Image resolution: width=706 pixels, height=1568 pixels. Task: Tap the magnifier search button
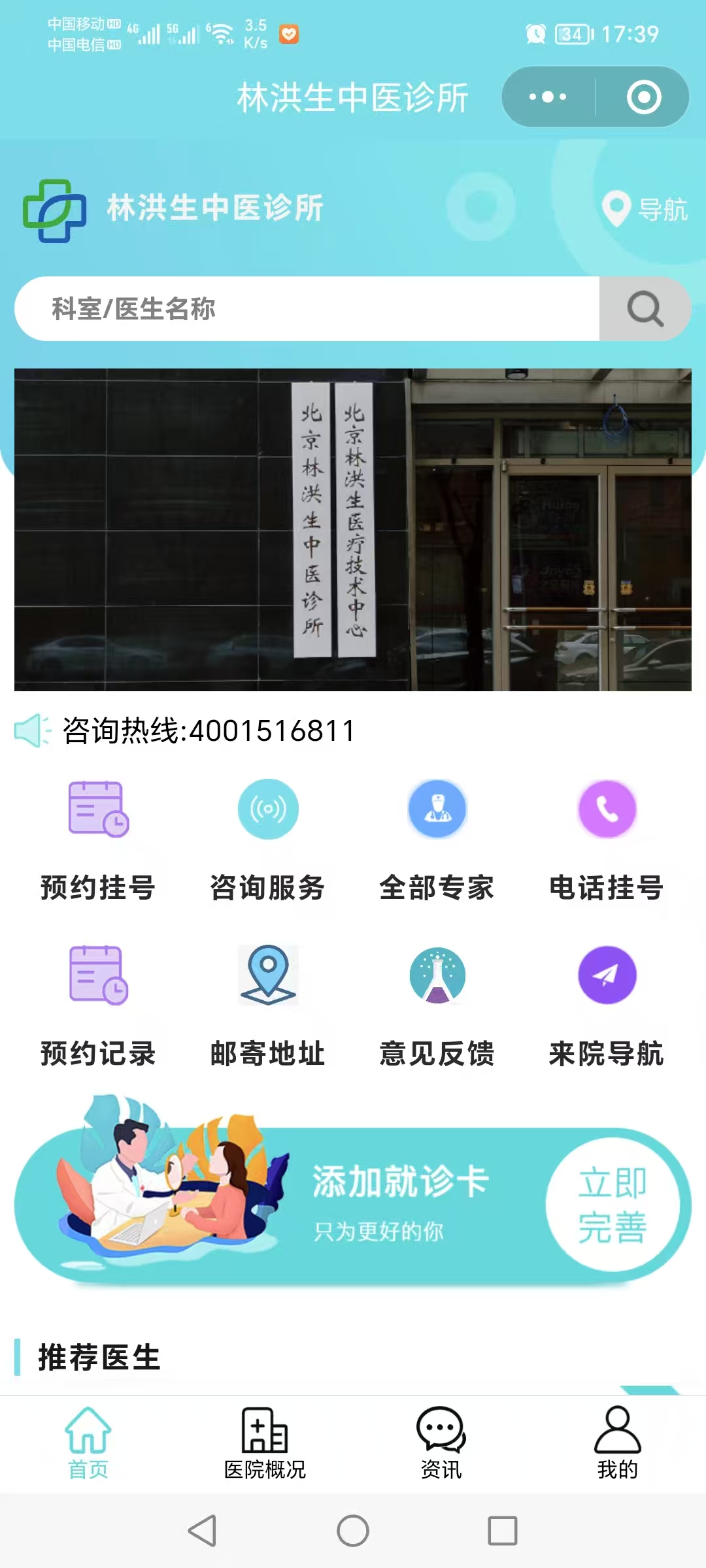645,308
